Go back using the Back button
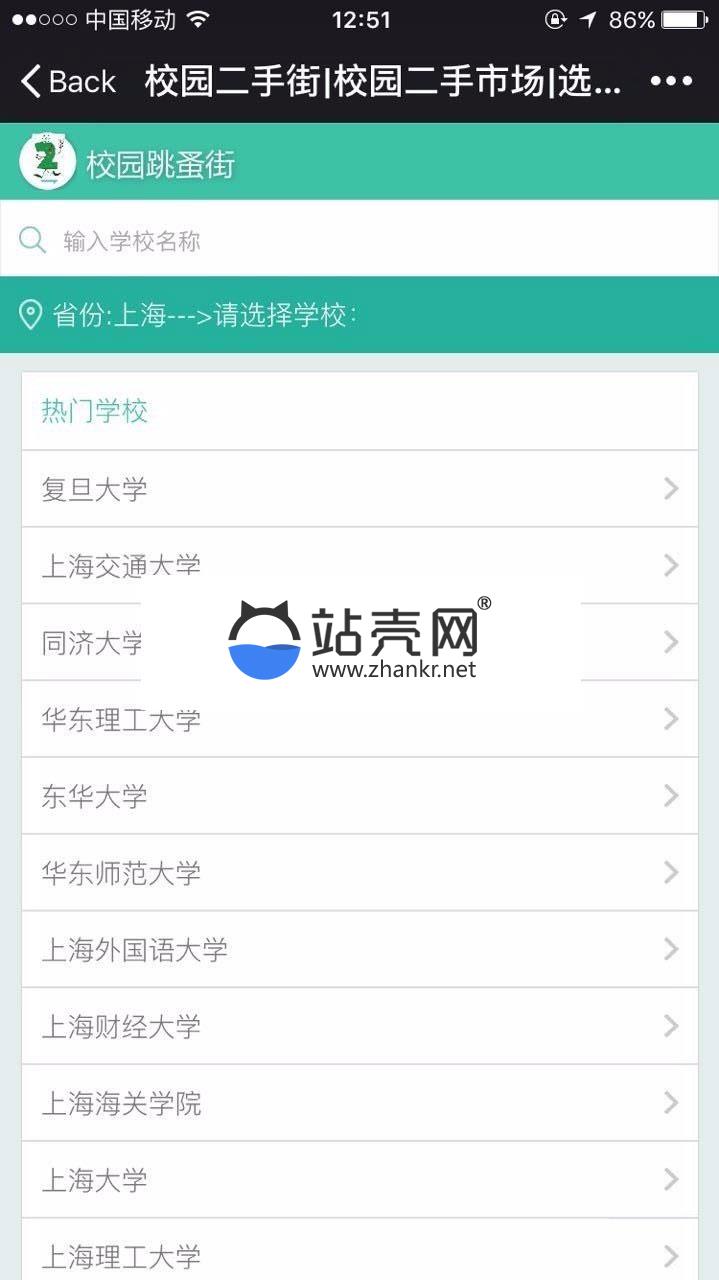The image size is (719, 1280). [x=68, y=81]
